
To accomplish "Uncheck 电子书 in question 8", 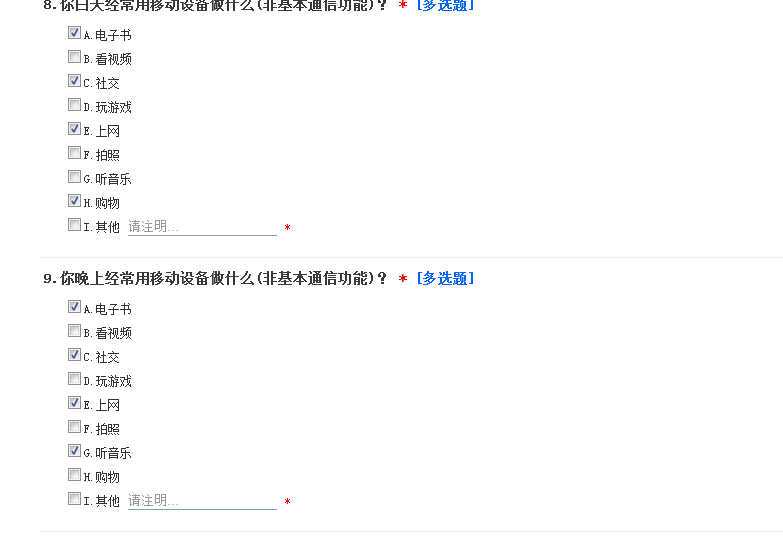I will coord(74,33).
